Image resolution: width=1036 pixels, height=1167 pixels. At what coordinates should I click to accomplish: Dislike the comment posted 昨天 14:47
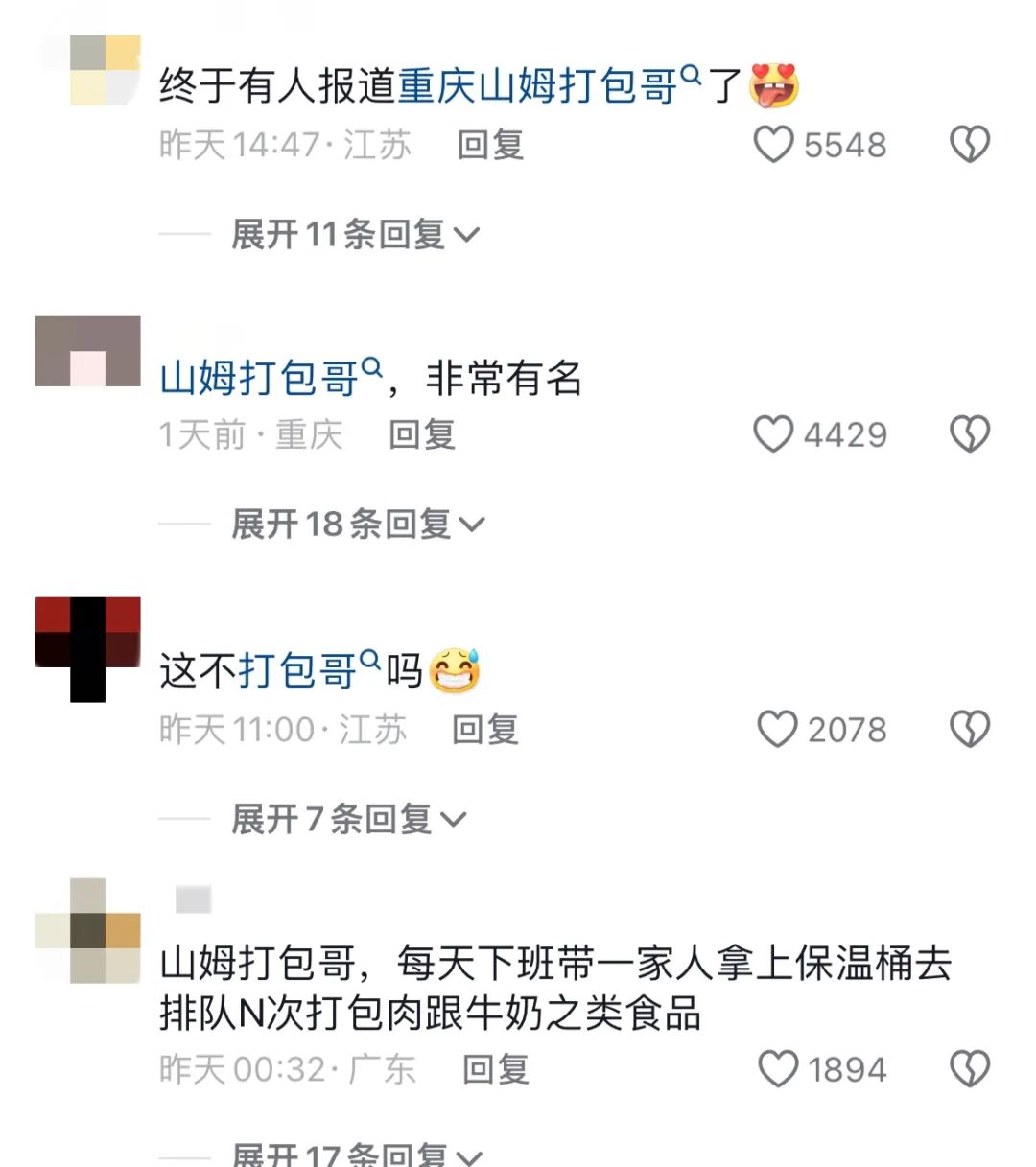click(x=969, y=145)
